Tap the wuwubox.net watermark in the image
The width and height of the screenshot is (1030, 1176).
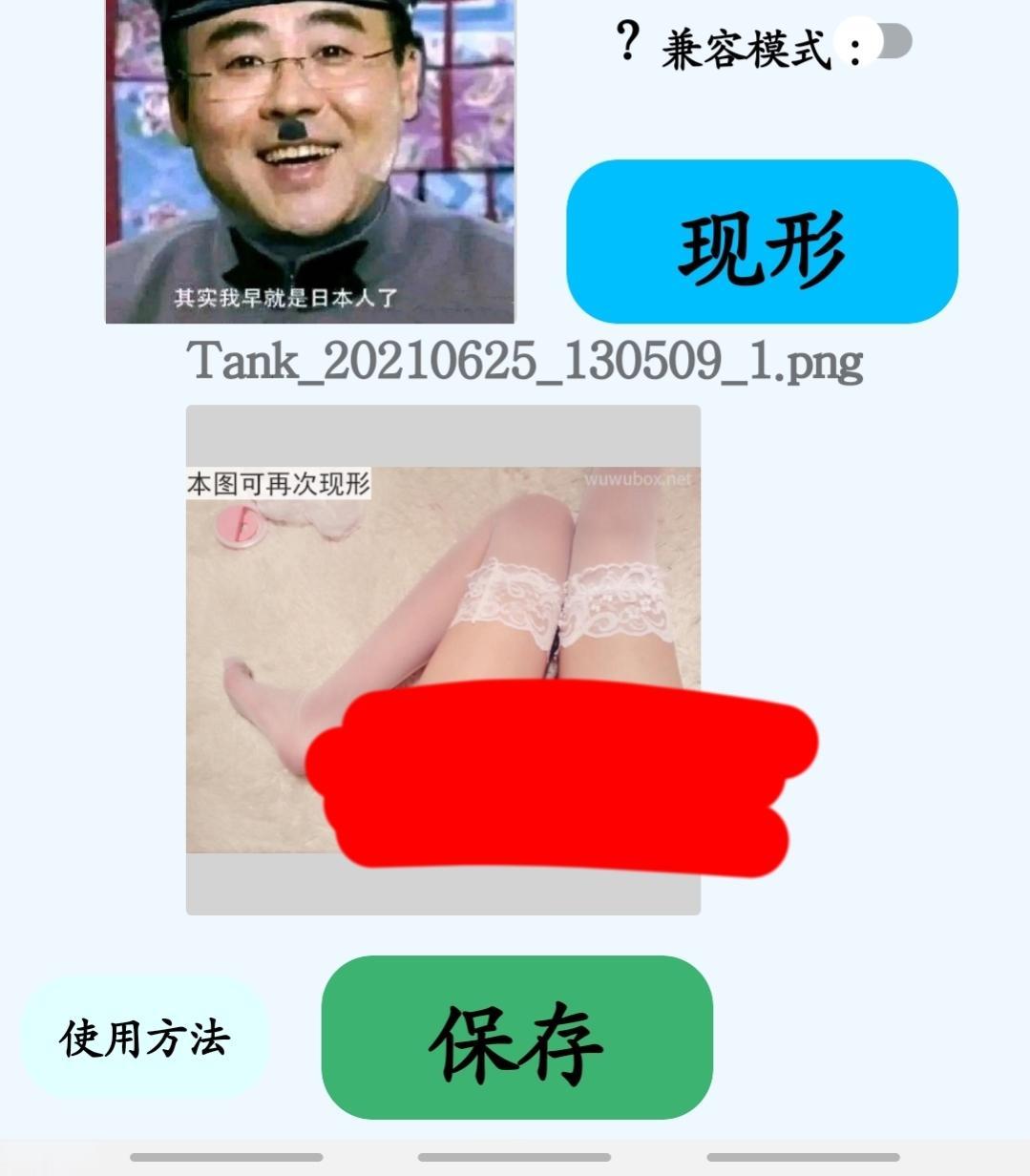click(638, 476)
